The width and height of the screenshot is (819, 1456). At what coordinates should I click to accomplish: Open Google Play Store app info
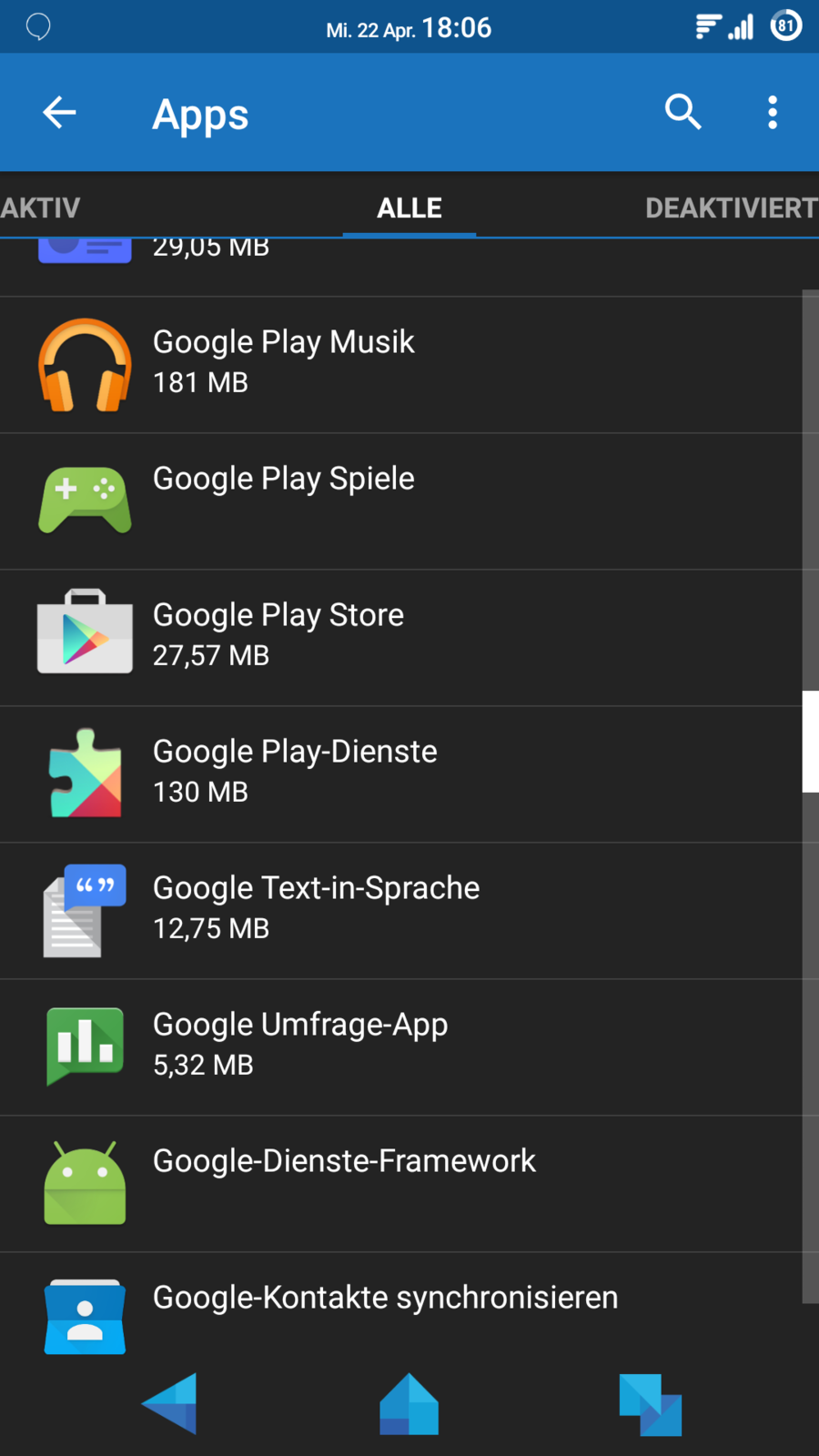[x=400, y=637]
